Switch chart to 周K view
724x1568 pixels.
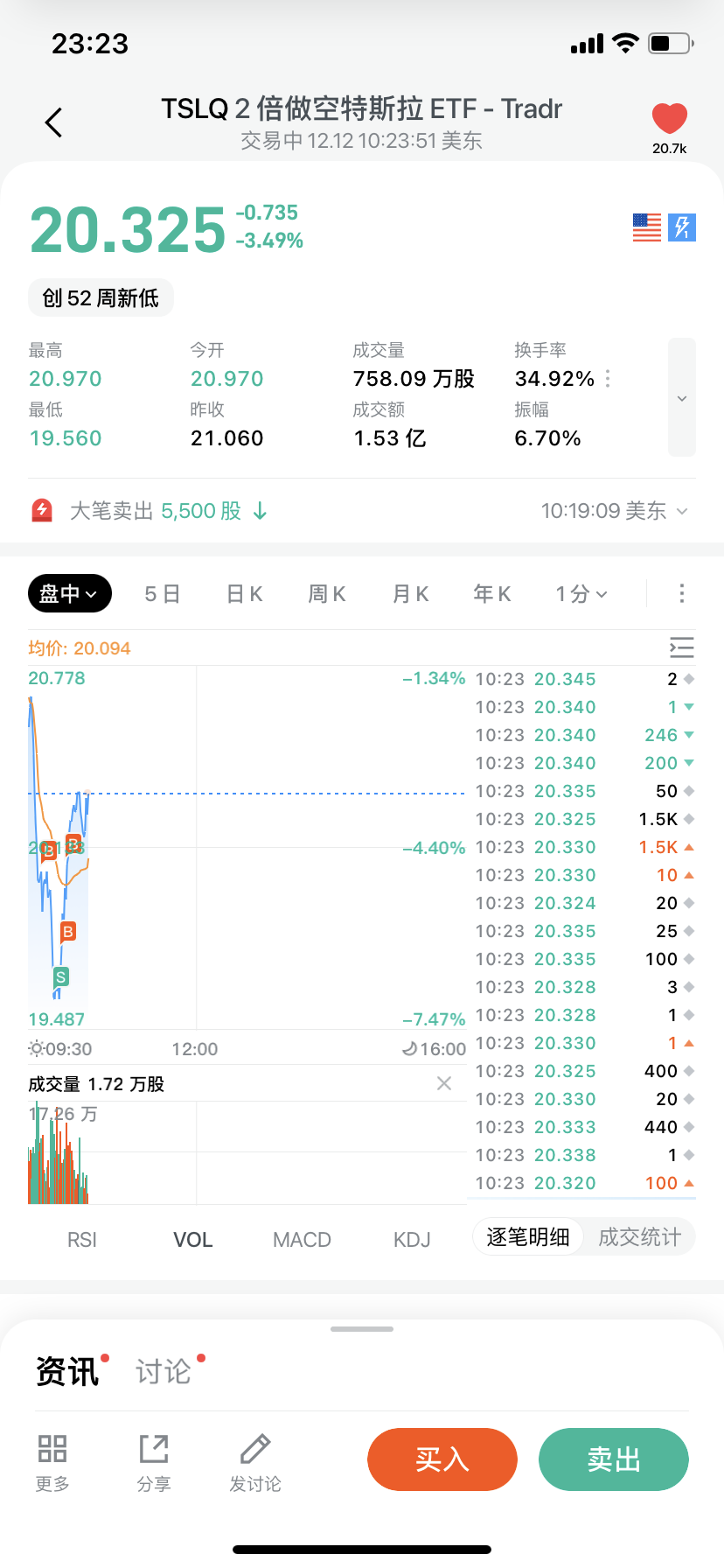[327, 594]
